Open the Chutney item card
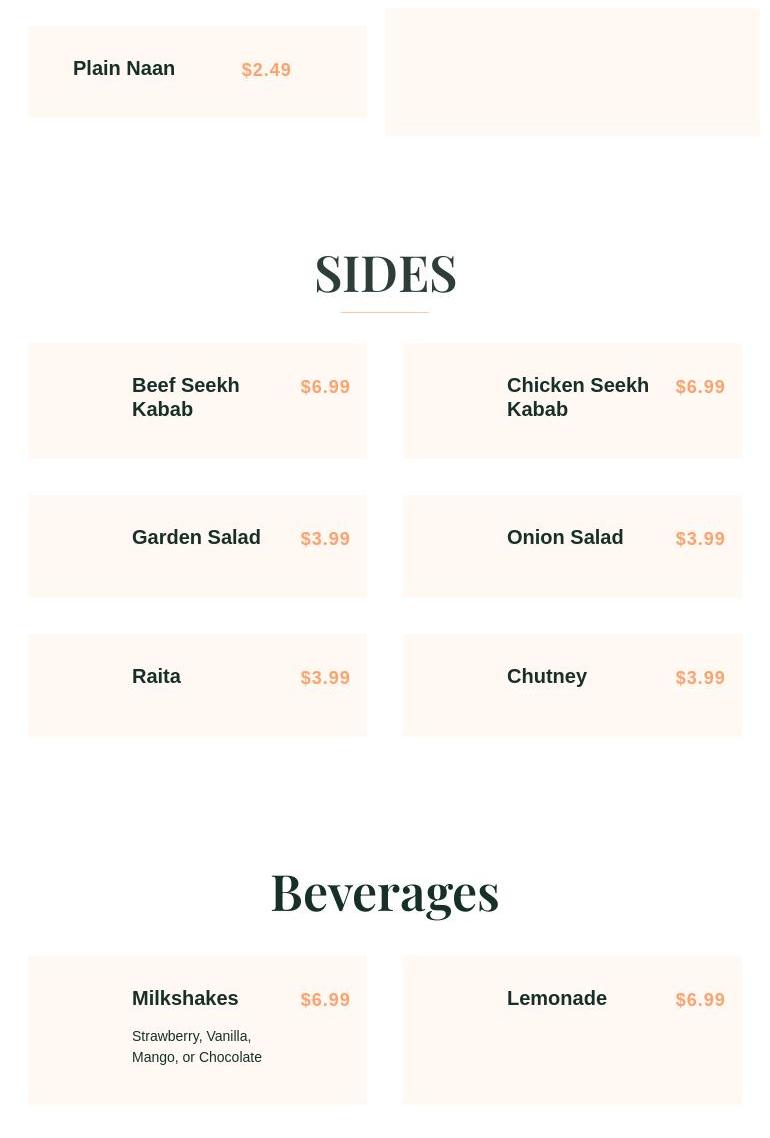The image size is (770, 1138). [x=572, y=684]
